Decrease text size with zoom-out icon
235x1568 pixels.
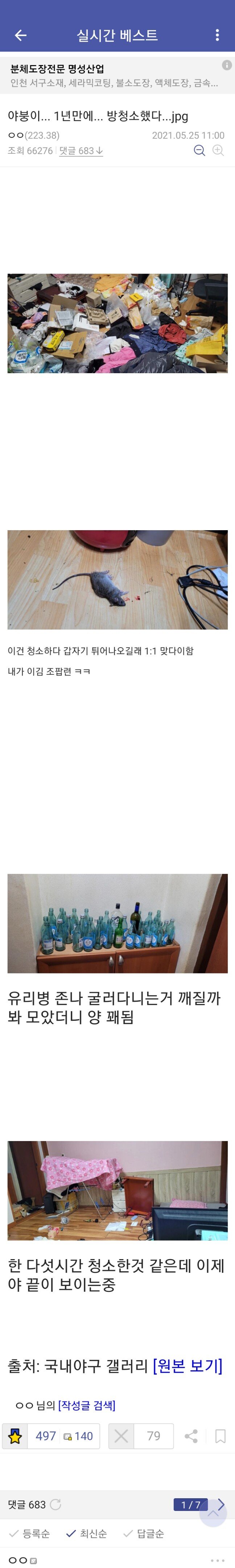[x=199, y=150]
